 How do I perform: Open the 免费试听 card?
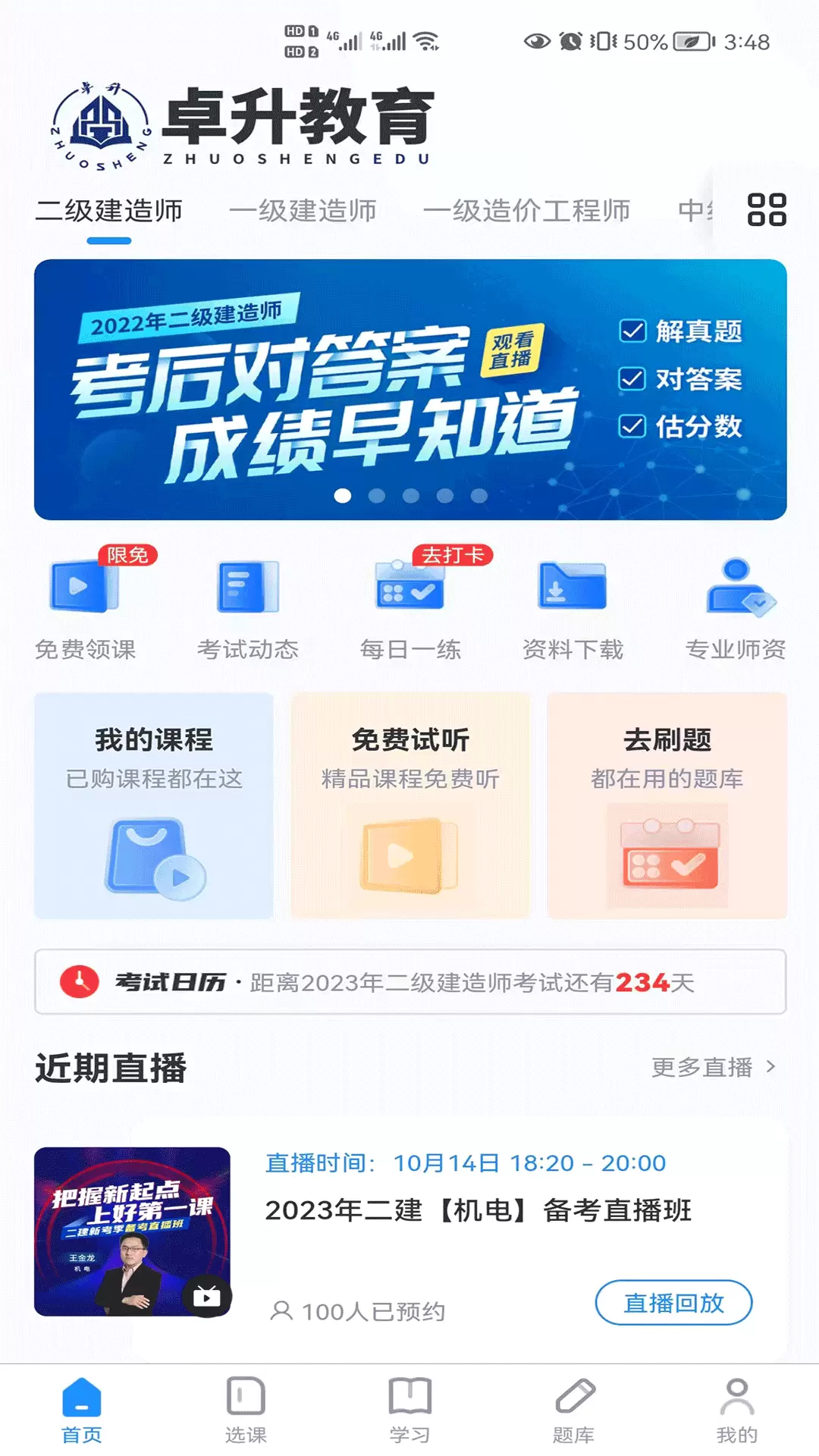pos(410,805)
